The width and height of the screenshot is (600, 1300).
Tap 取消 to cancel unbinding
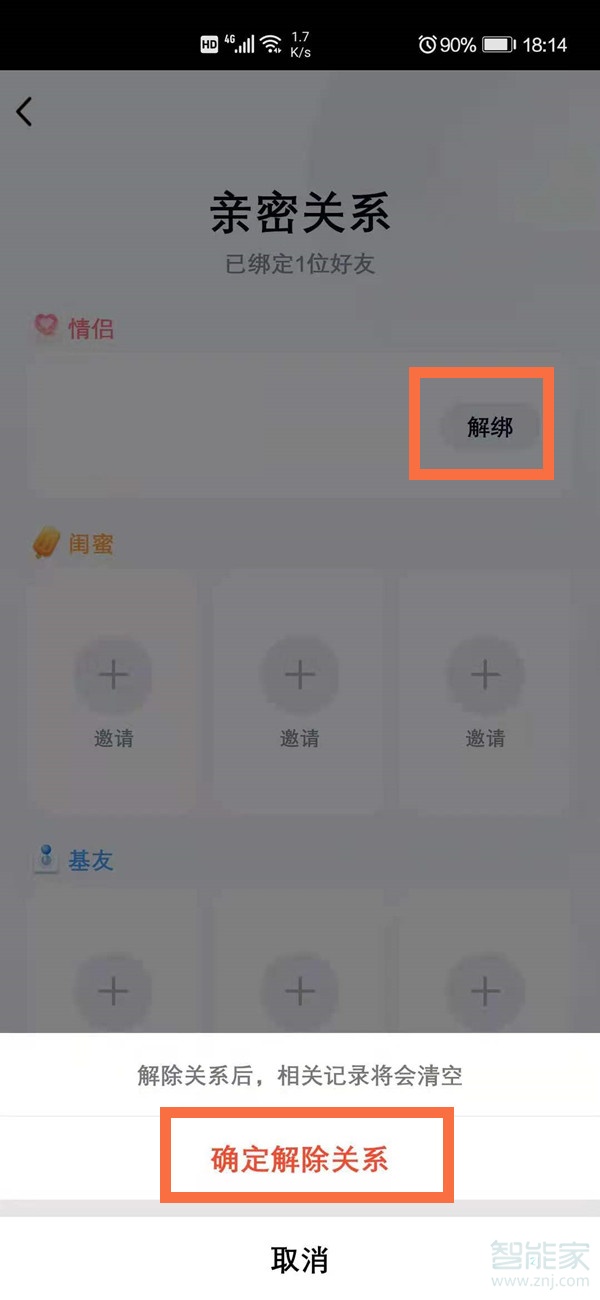click(300, 1259)
